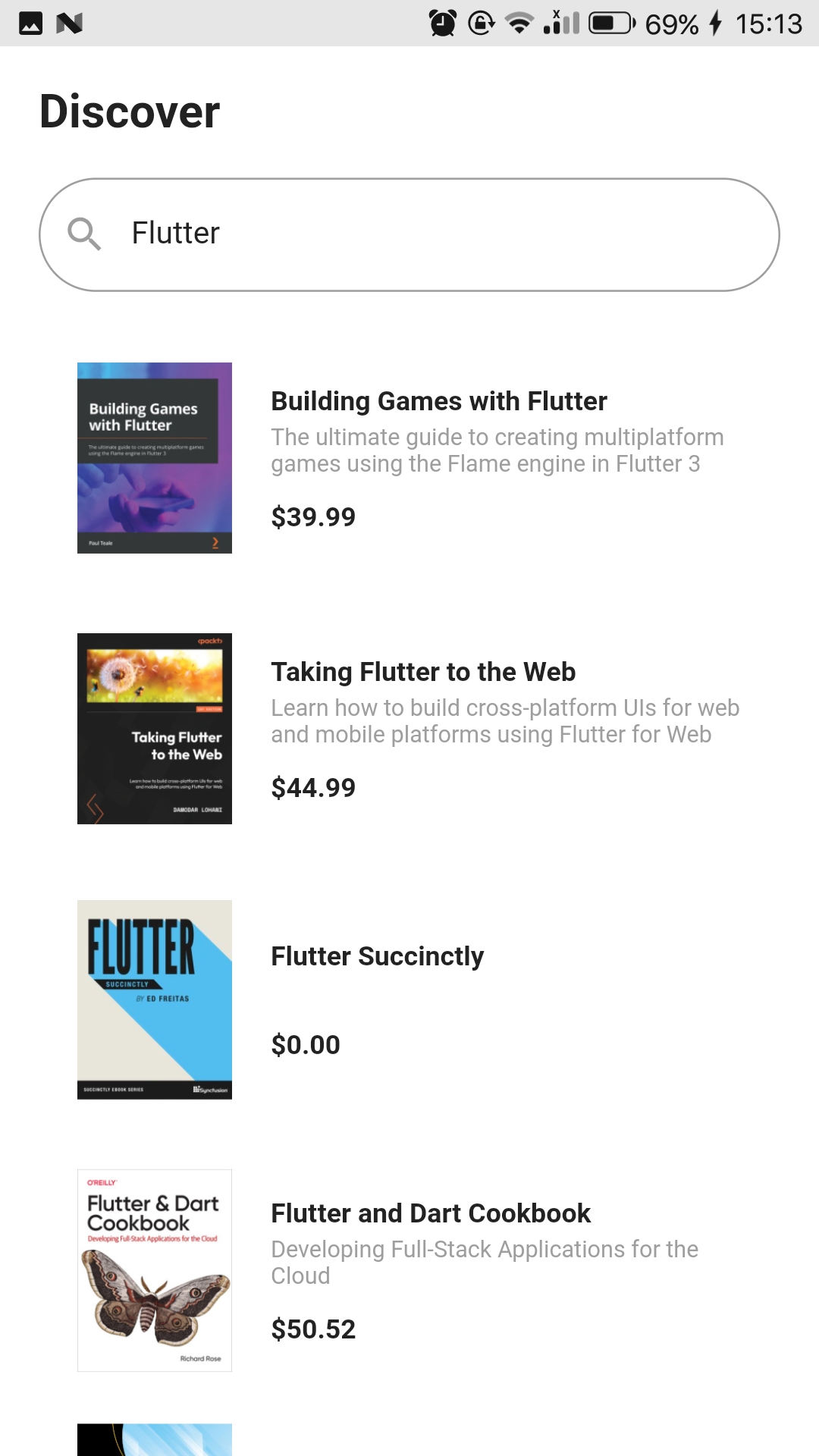
Task: Open the Flutter Succinctly cover thumbnail
Action: (x=154, y=999)
